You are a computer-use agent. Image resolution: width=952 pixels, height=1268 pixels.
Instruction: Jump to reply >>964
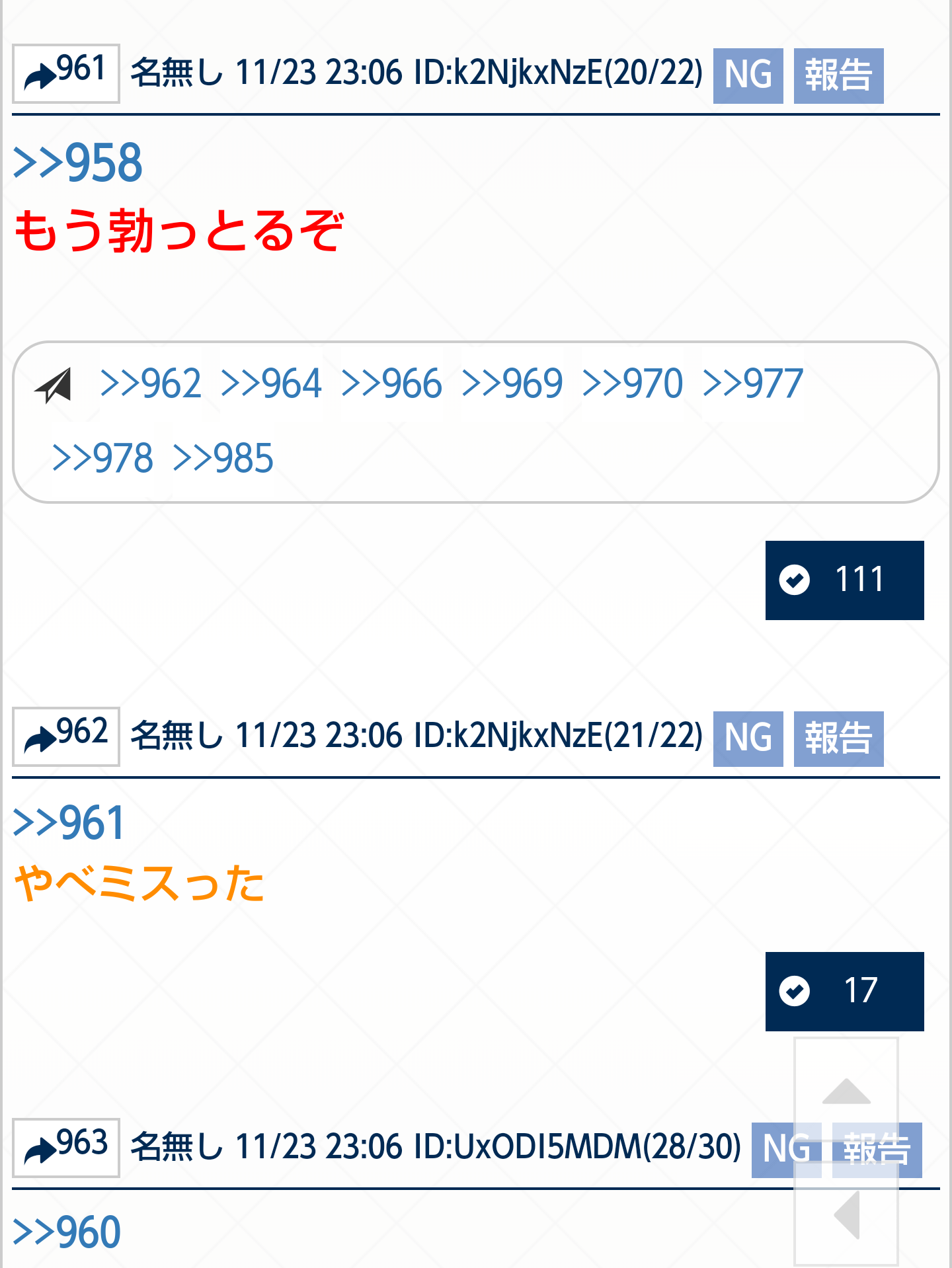[x=271, y=383]
